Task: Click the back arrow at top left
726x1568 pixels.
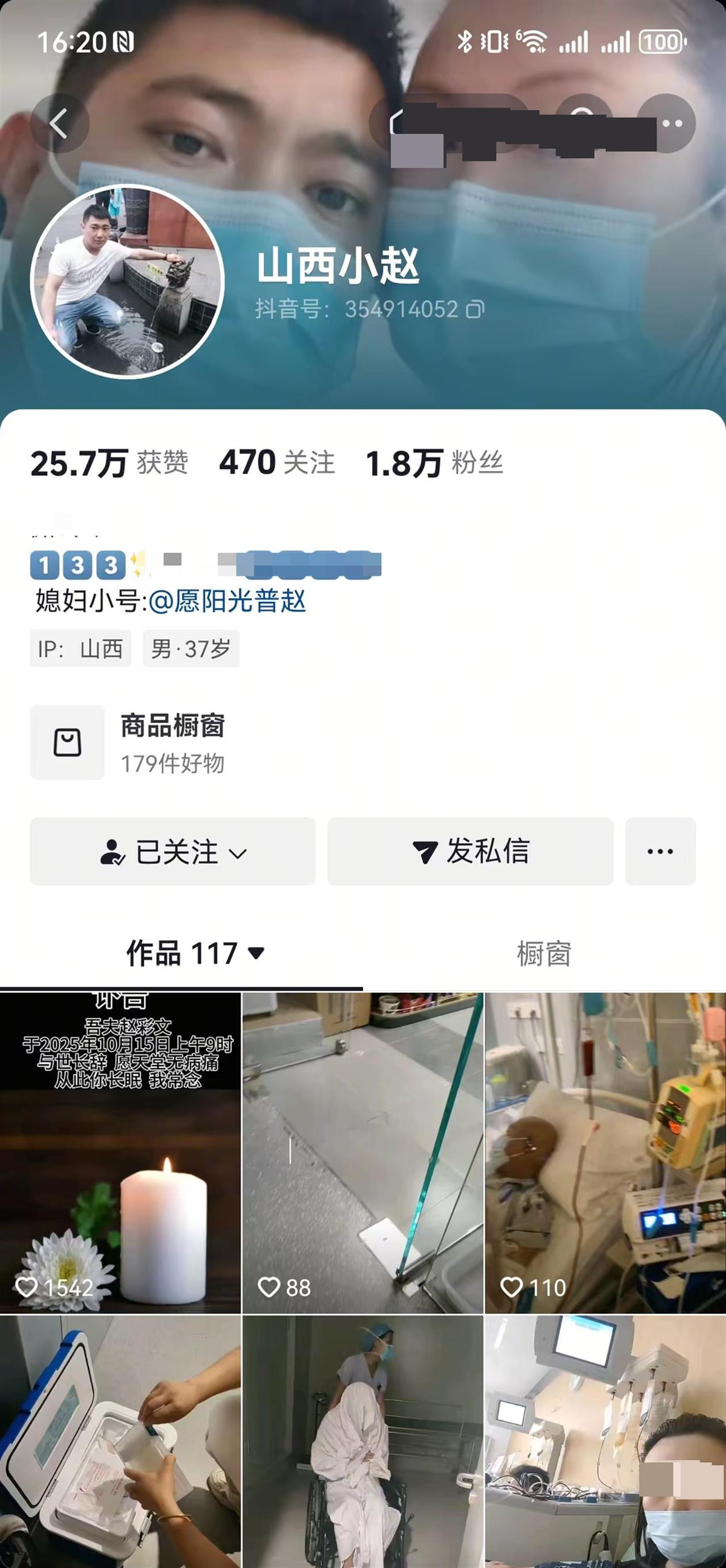Action: coord(60,124)
